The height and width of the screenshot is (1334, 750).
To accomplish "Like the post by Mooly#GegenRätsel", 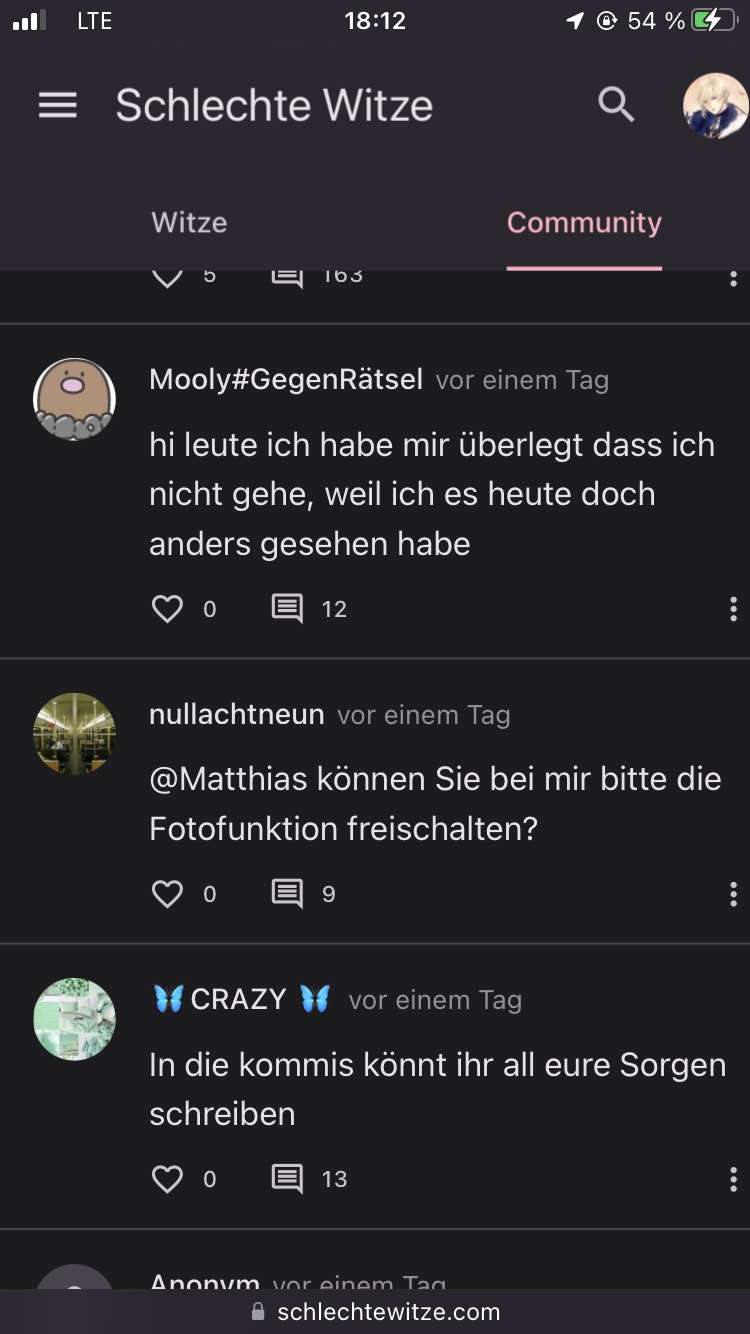I will (167, 609).
